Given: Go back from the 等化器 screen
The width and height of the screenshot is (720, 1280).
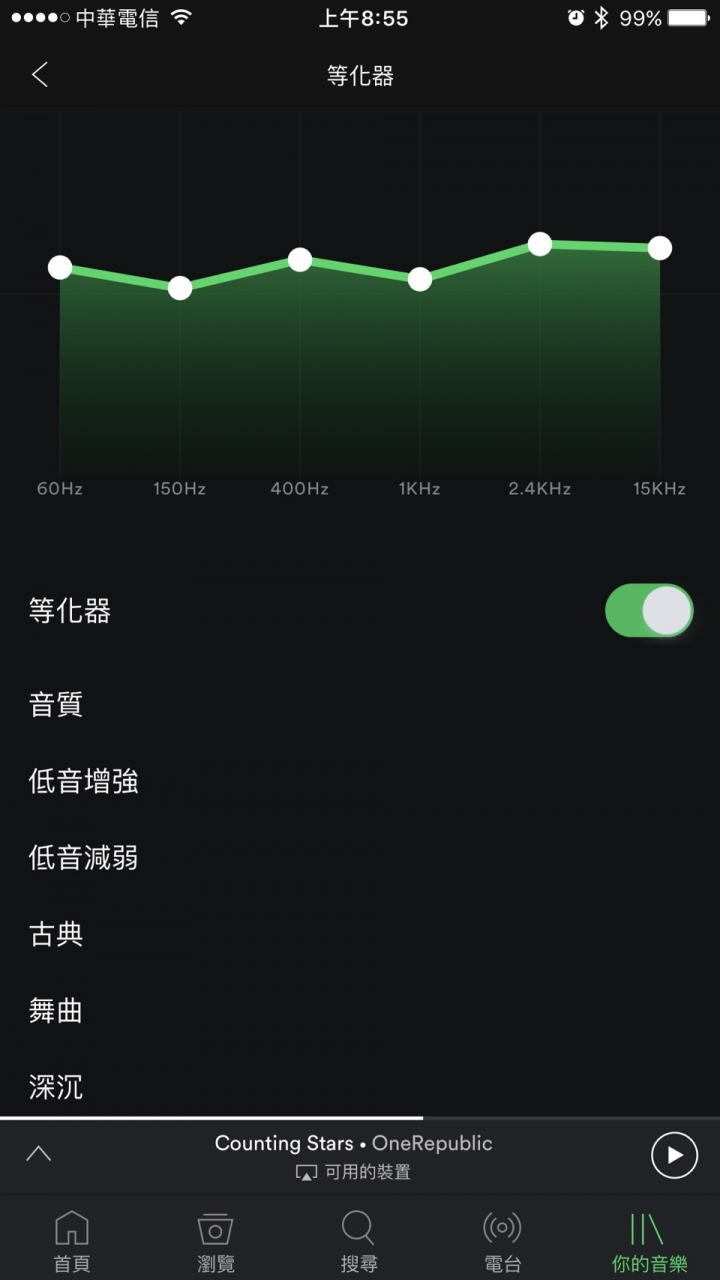Looking at the screenshot, I should click(x=40, y=75).
